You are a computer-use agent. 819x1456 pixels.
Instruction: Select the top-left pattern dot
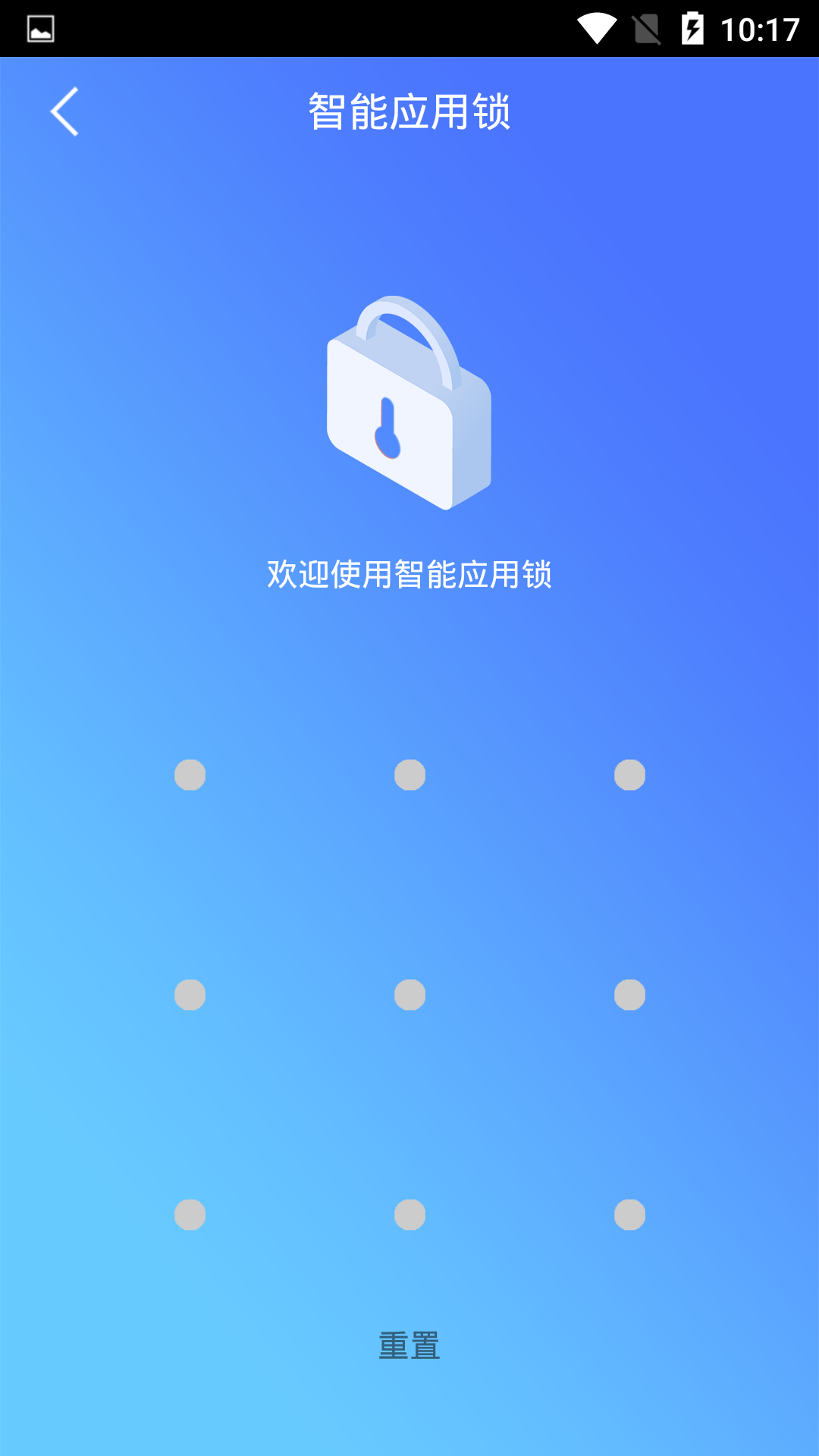tap(190, 775)
